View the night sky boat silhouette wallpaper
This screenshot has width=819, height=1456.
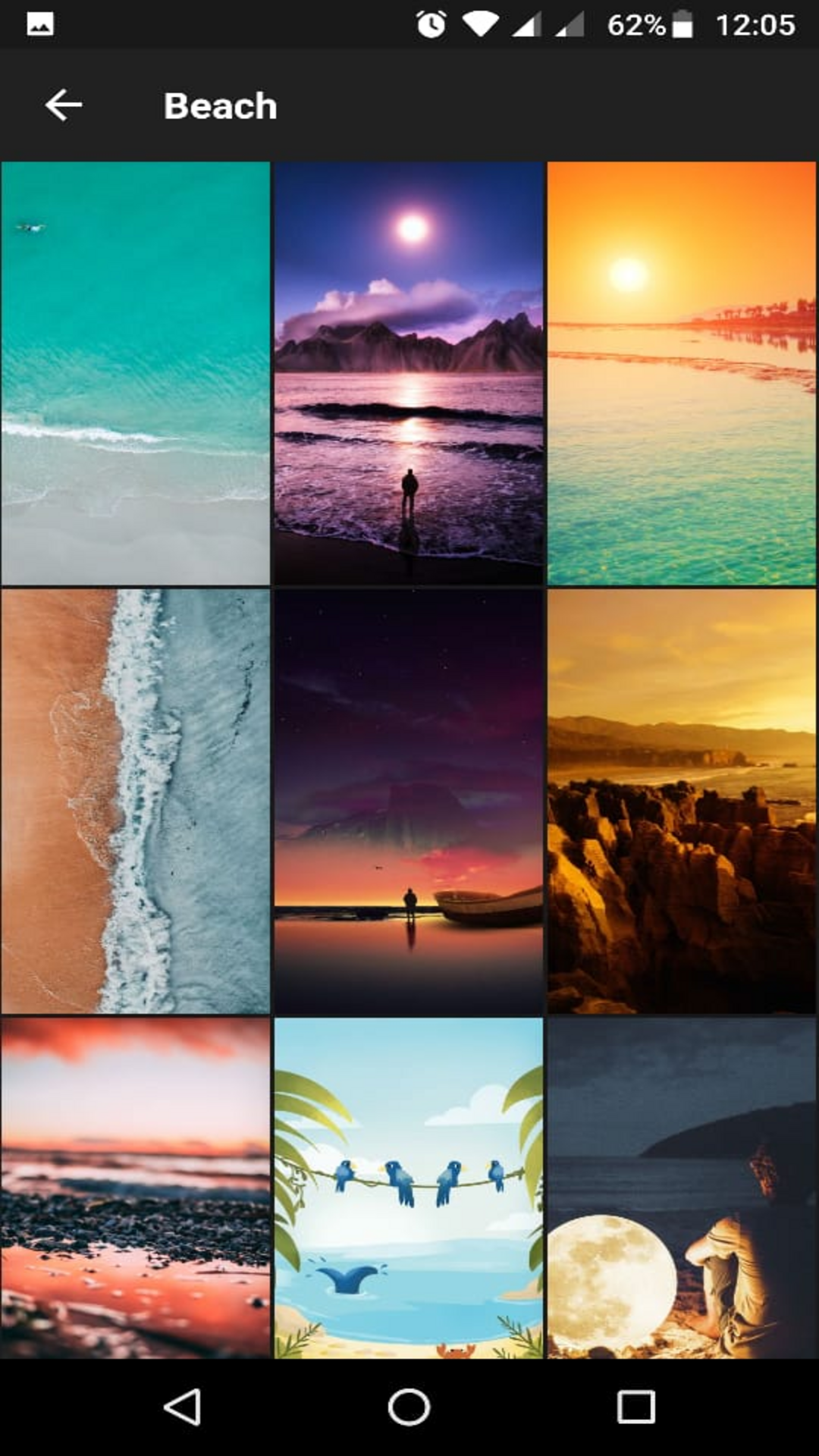409,802
